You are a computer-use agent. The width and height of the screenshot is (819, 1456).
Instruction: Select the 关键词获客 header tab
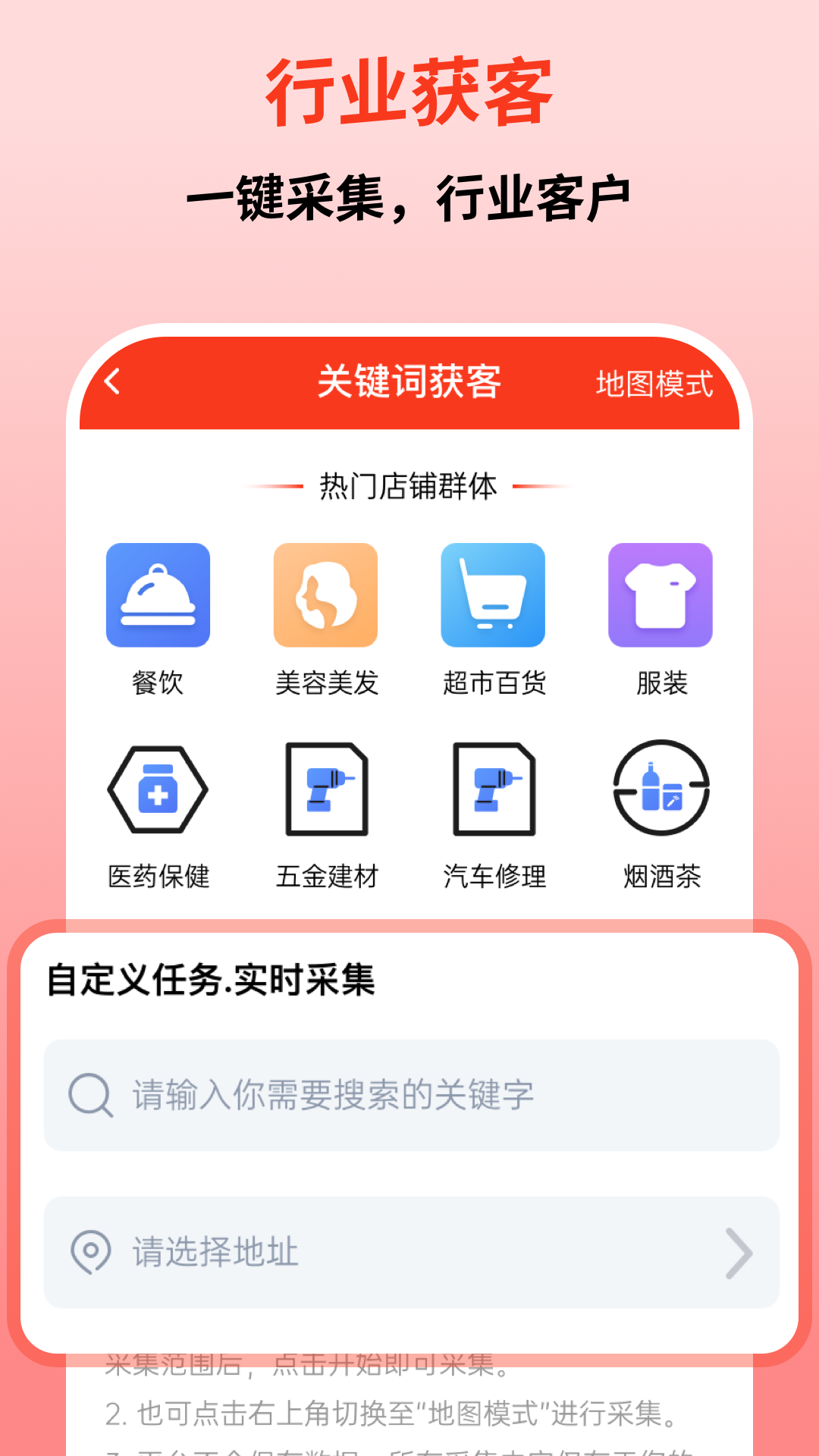(409, 383)
